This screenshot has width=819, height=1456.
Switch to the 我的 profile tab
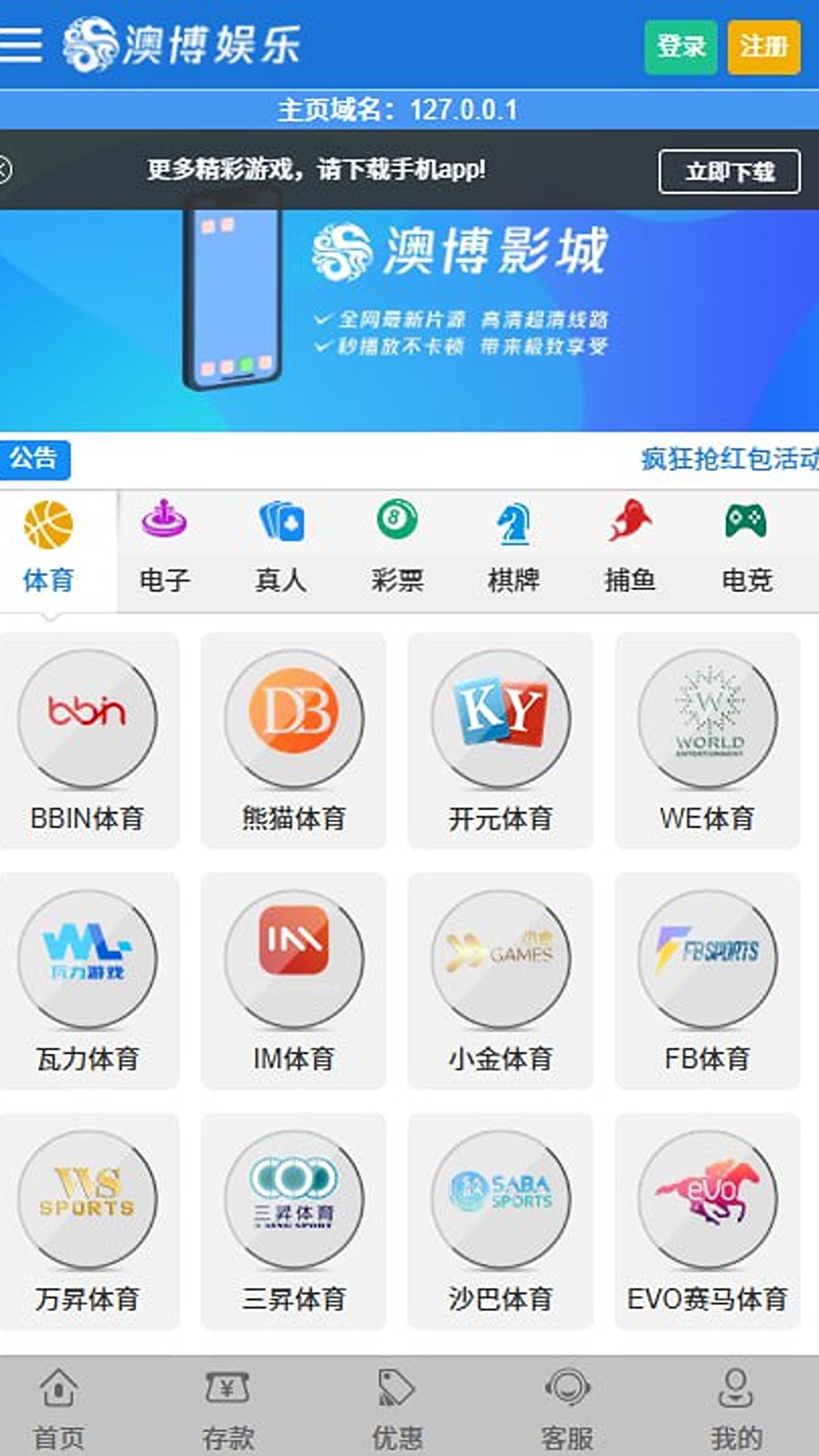coord(736,1407)
